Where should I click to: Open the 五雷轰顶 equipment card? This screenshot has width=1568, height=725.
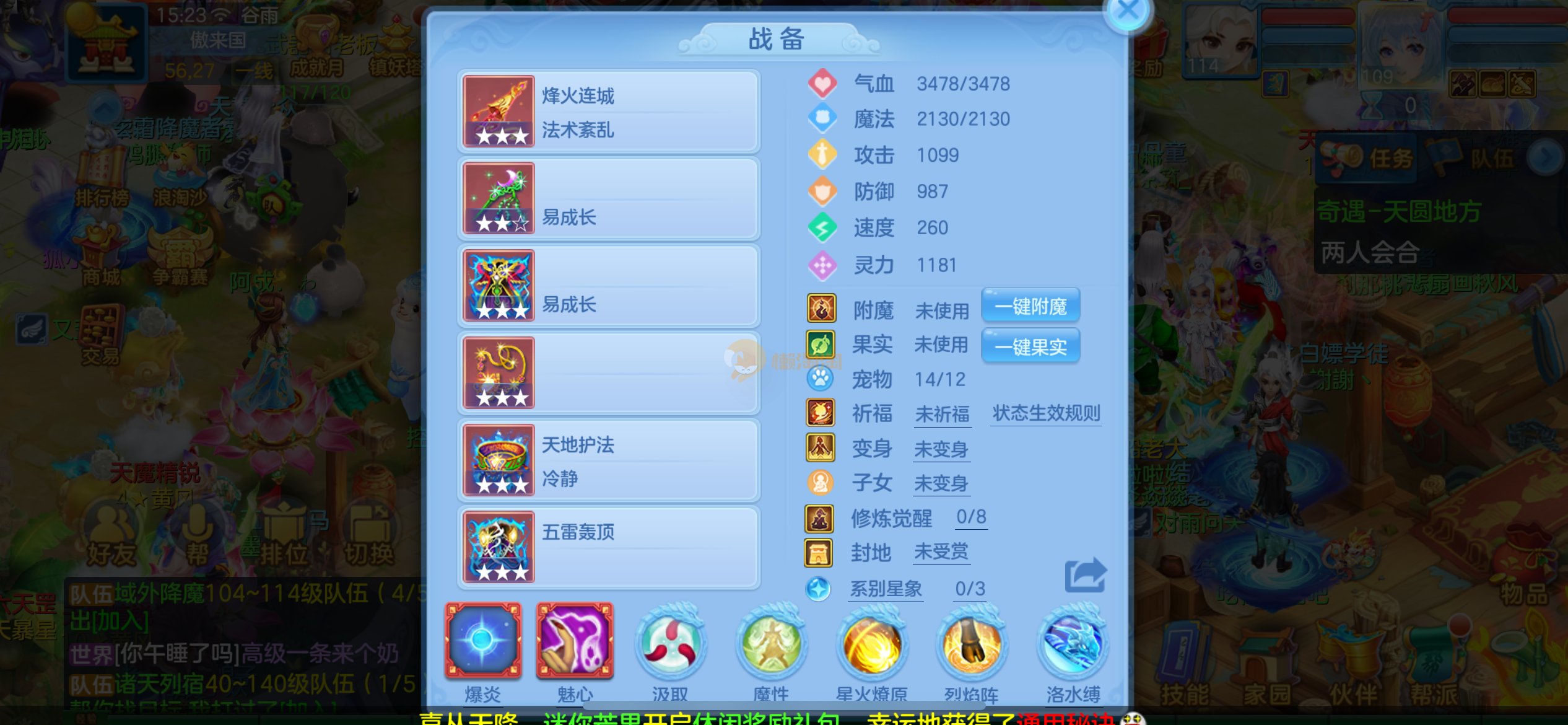click(609, 547)
